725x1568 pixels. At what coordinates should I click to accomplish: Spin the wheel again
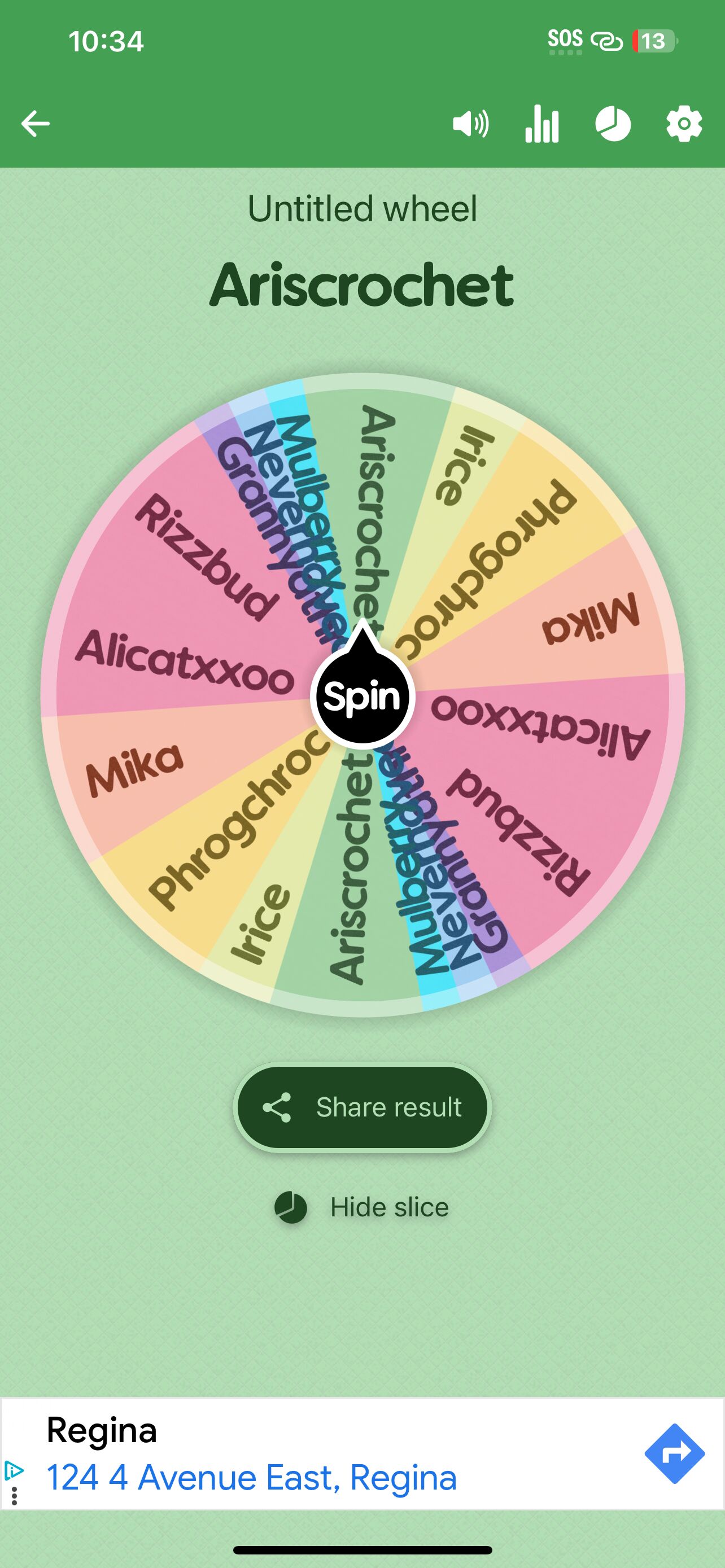[x=362, y=696]
